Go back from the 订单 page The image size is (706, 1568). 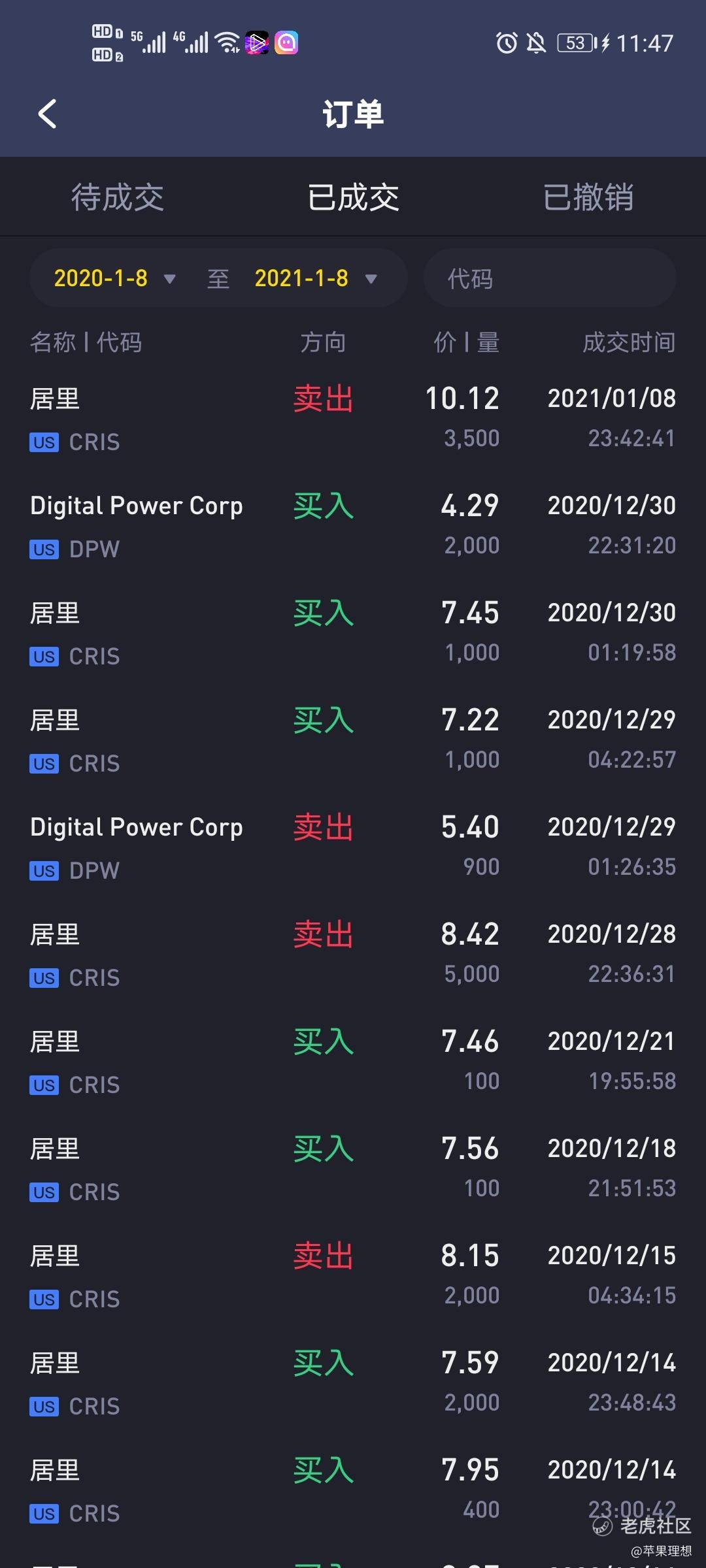pyautogui.click(x=48, y=114)
